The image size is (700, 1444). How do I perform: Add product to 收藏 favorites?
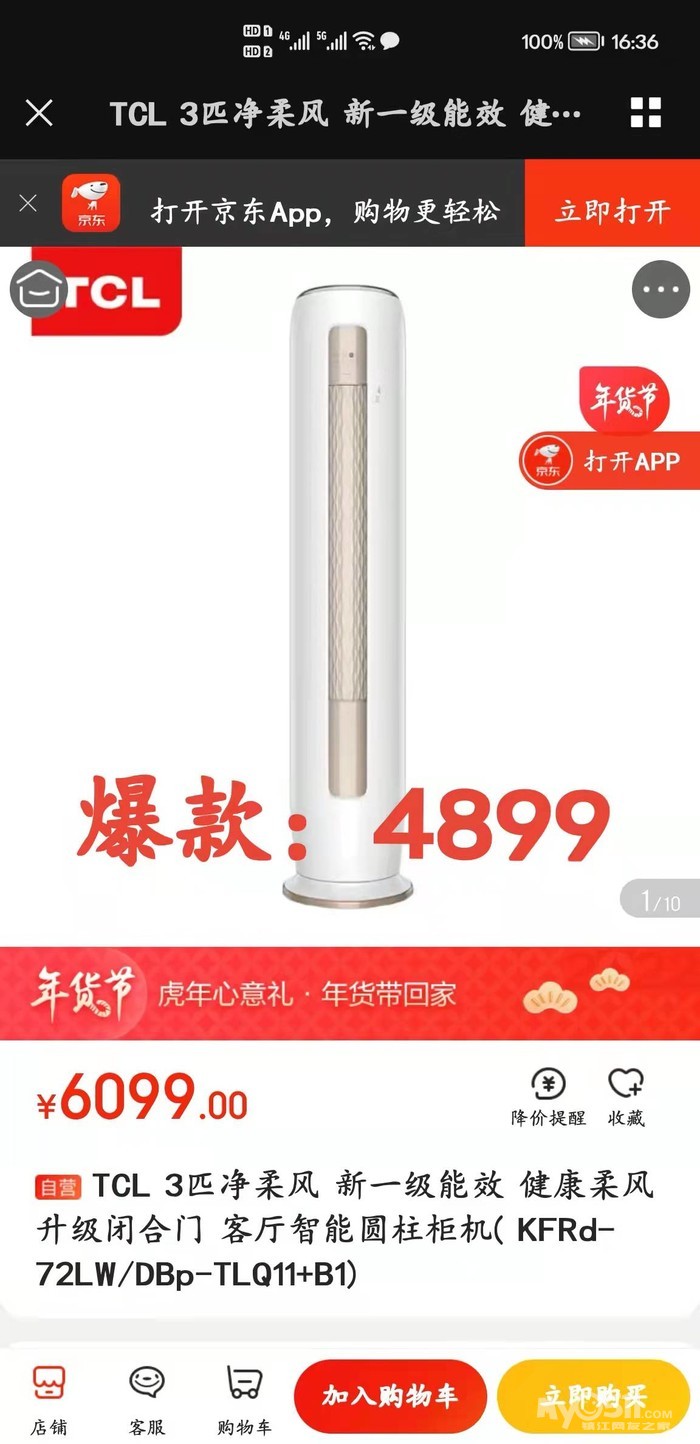click(626, 1097)
